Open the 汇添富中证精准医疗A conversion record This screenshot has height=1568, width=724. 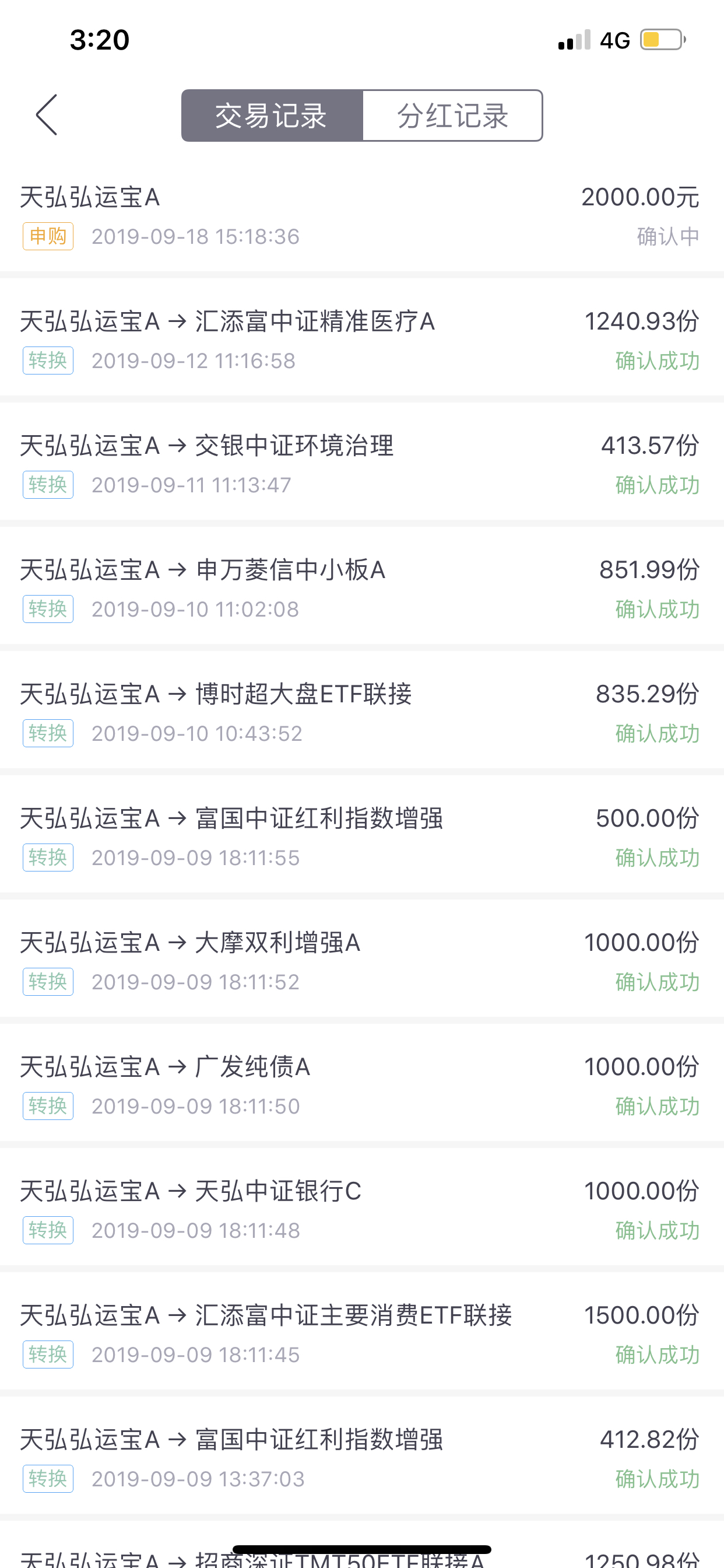362,339
